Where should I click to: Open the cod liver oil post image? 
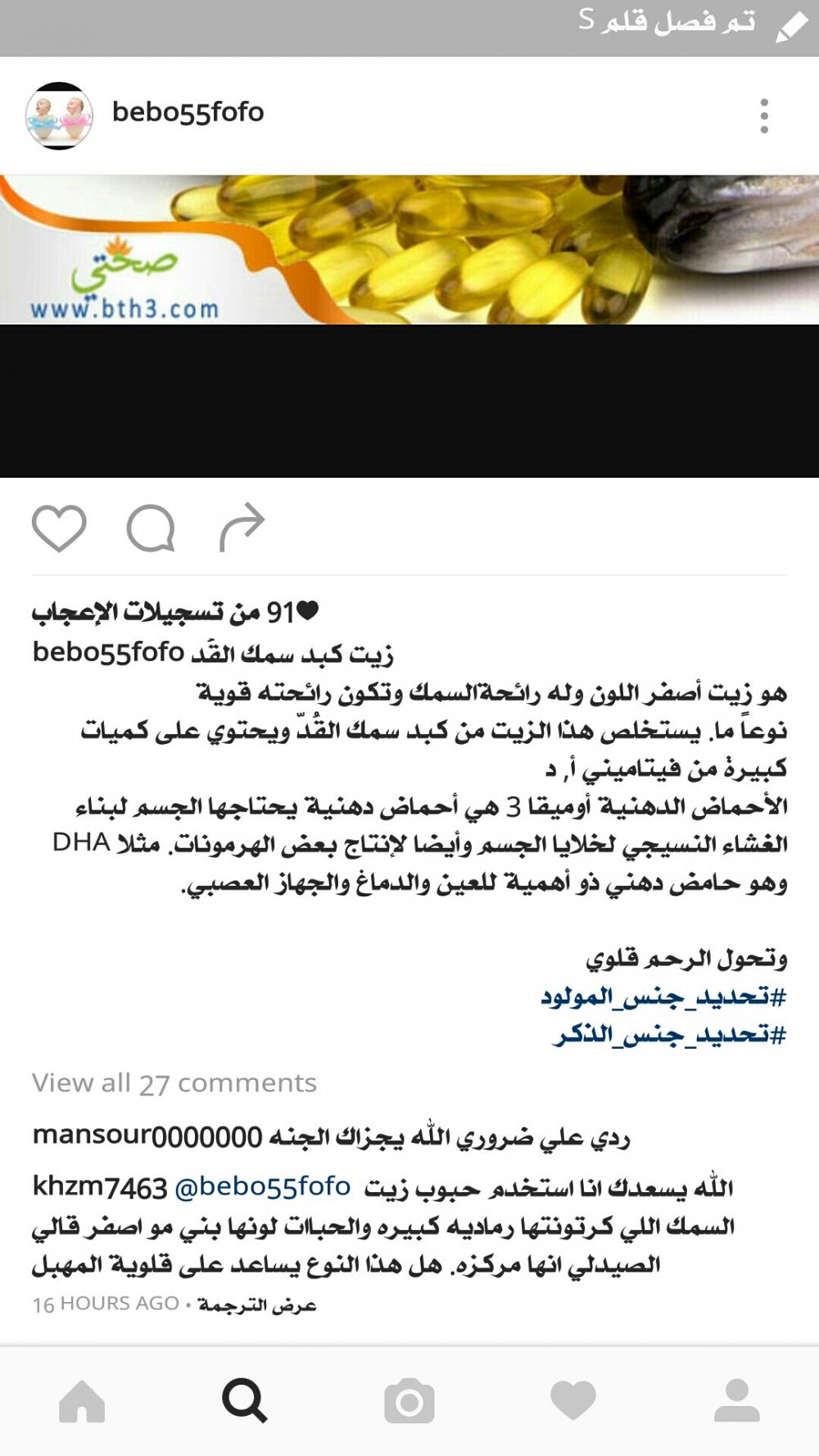[x=409, y=325]
